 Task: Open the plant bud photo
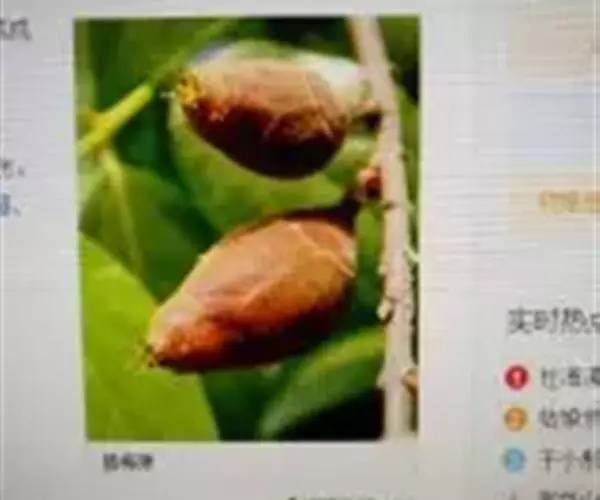pos(248,228)
